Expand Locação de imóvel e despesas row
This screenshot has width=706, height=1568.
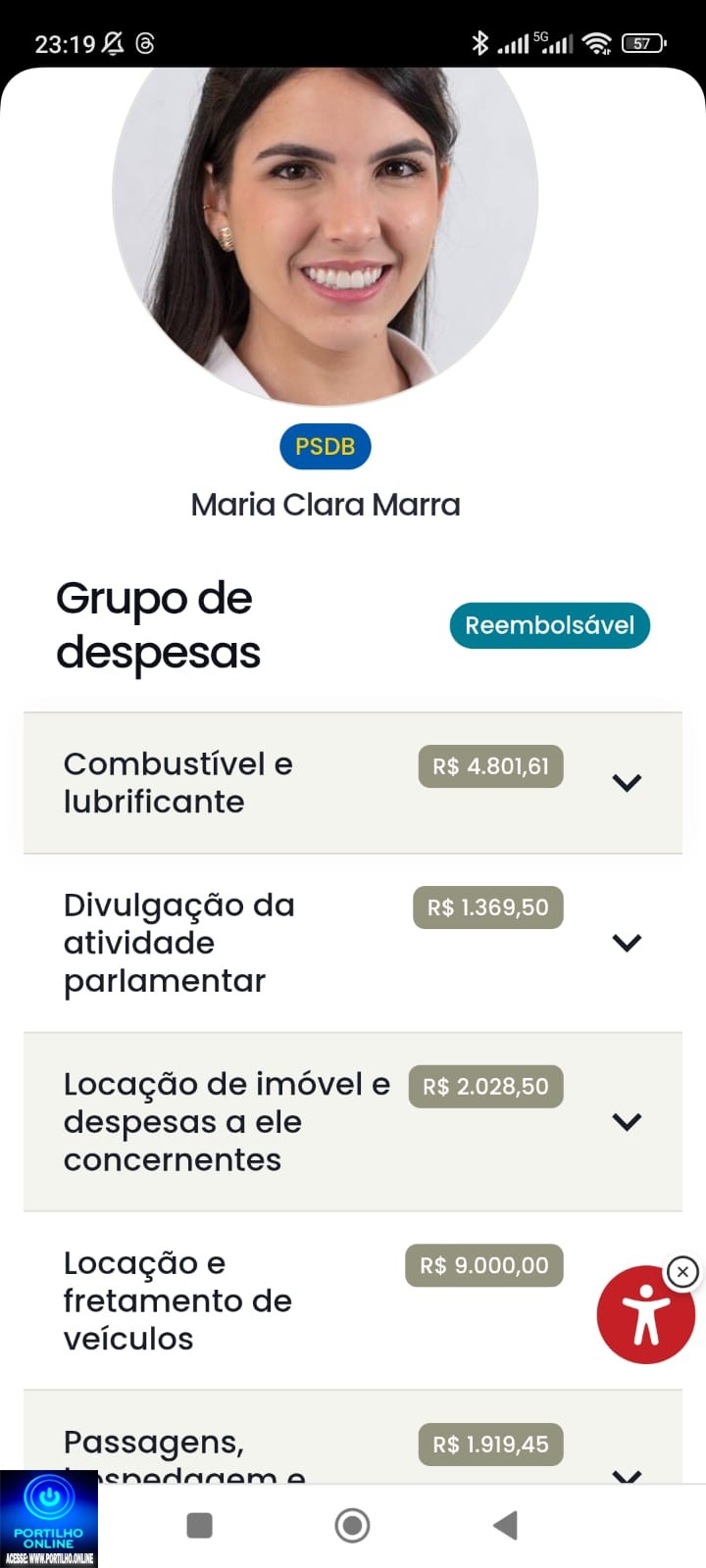(353, 1122)
